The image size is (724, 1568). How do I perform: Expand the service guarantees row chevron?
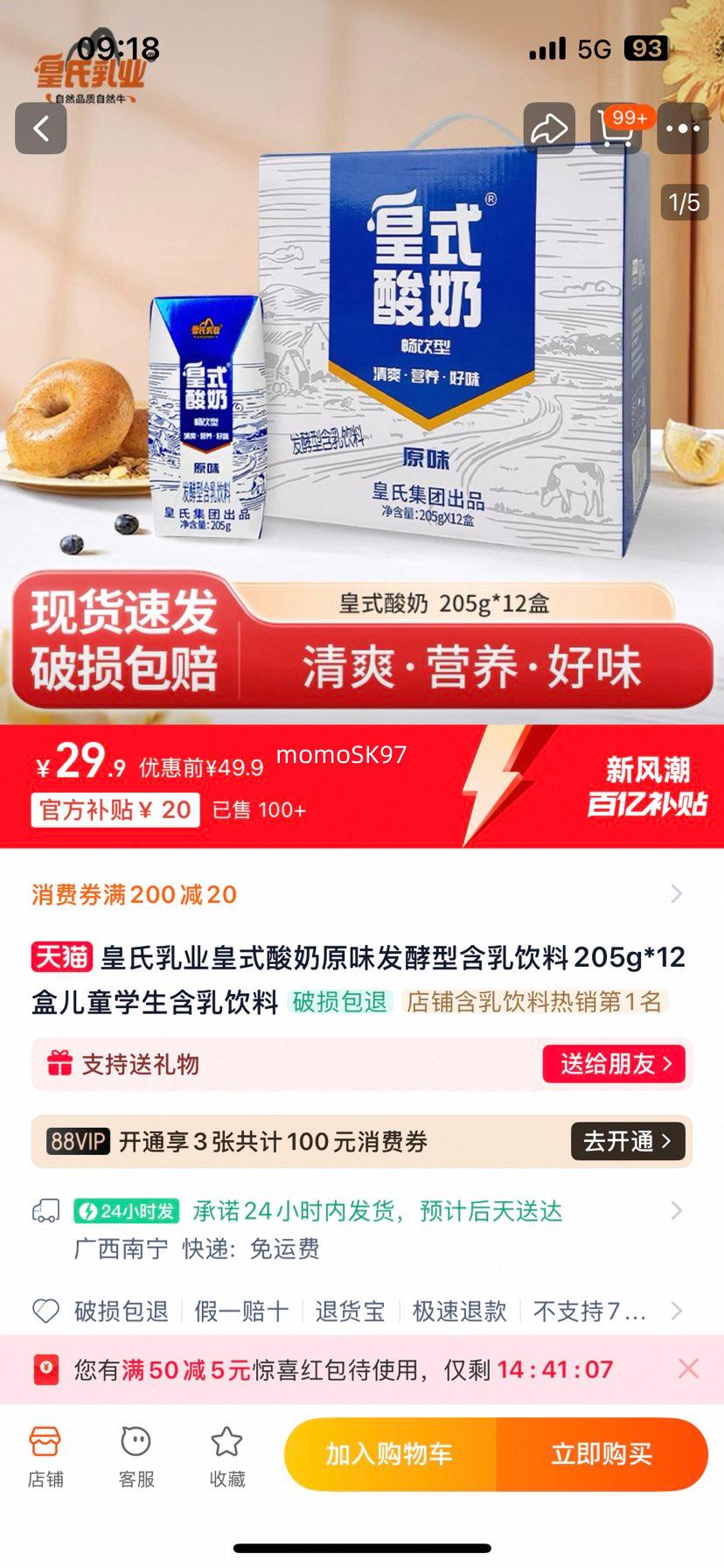677,1311
